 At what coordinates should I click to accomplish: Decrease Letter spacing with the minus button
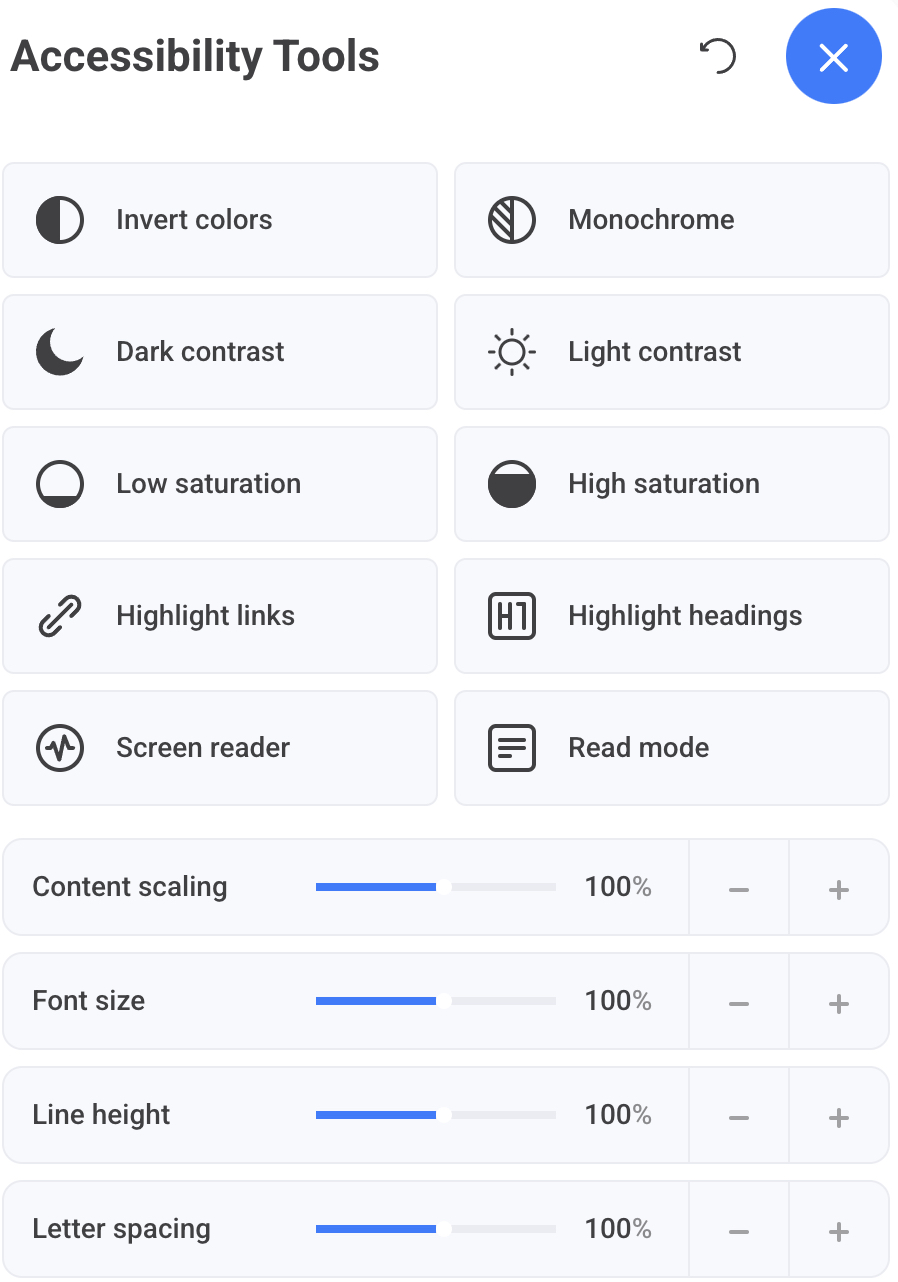(739, 1229)
